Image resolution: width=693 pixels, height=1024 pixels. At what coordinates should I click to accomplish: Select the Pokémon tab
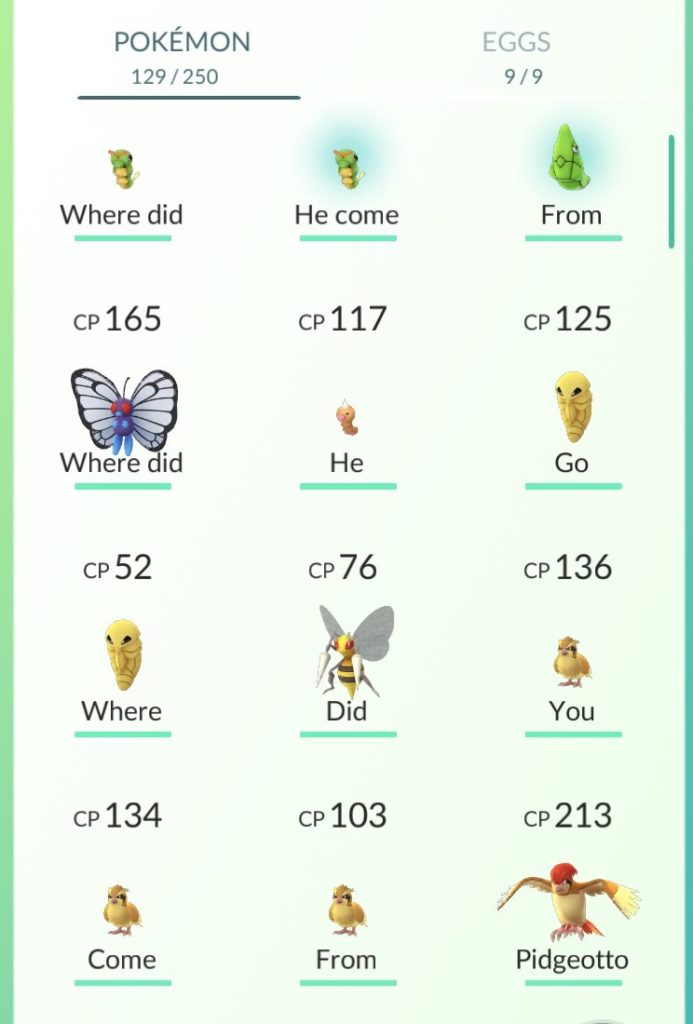pos(181,56)
